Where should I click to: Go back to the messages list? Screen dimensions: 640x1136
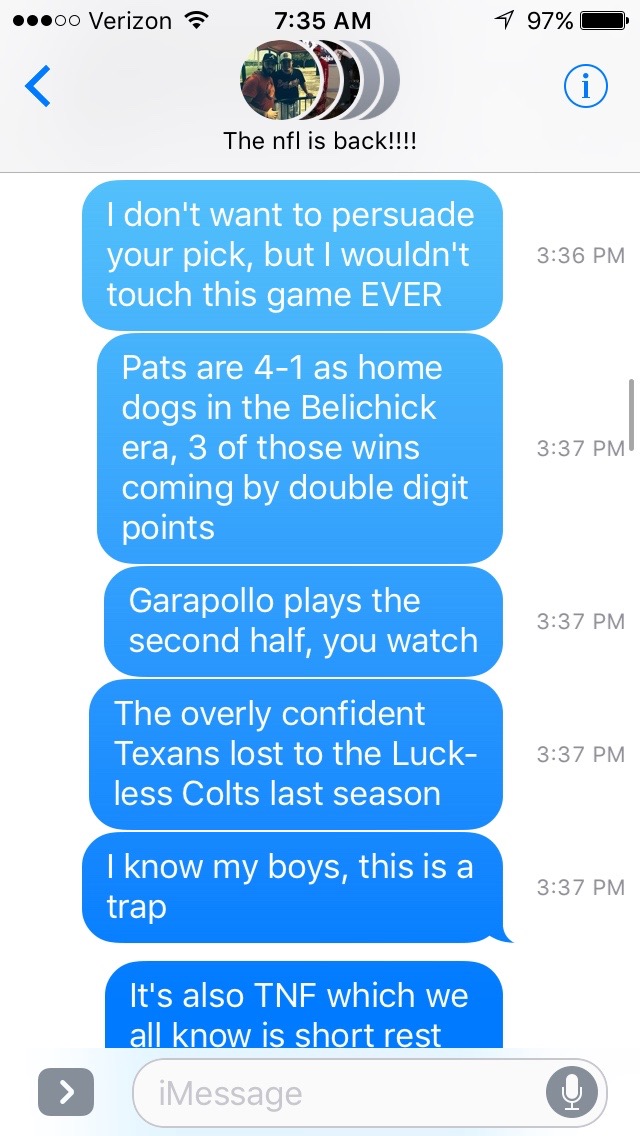pyautogui.click(x=38, y=87)
